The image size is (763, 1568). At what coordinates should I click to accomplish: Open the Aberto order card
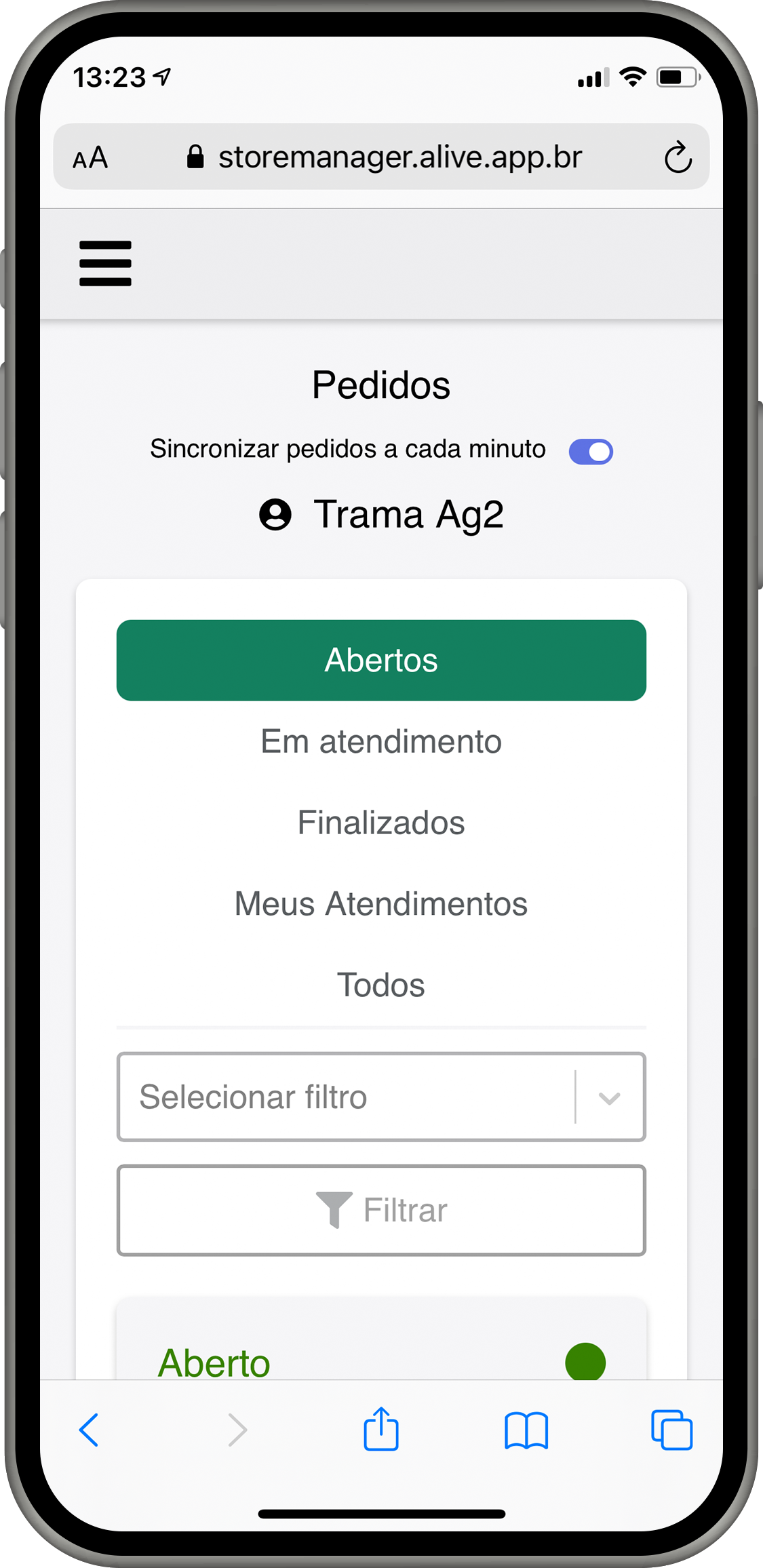click(381, 1339)
